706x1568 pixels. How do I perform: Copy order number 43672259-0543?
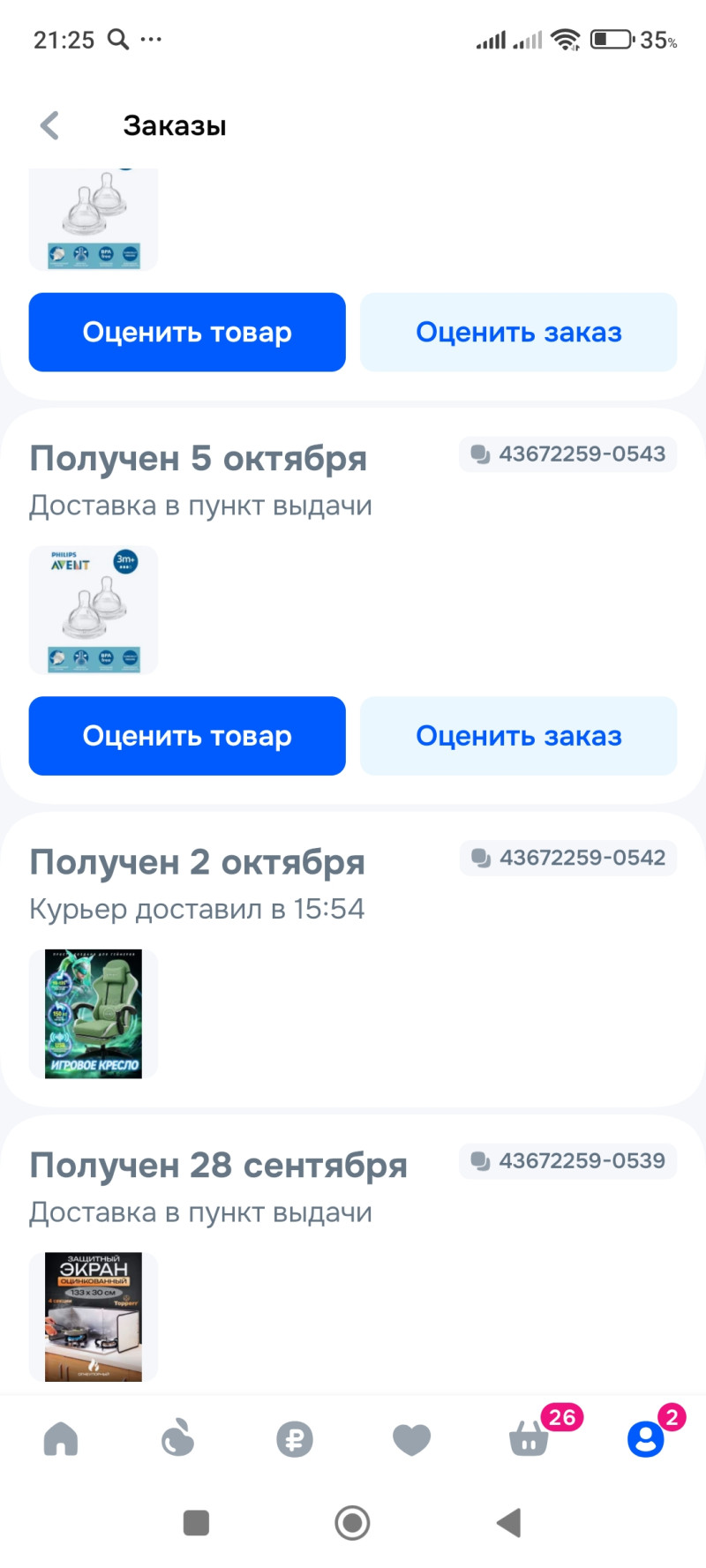(568, 454)
